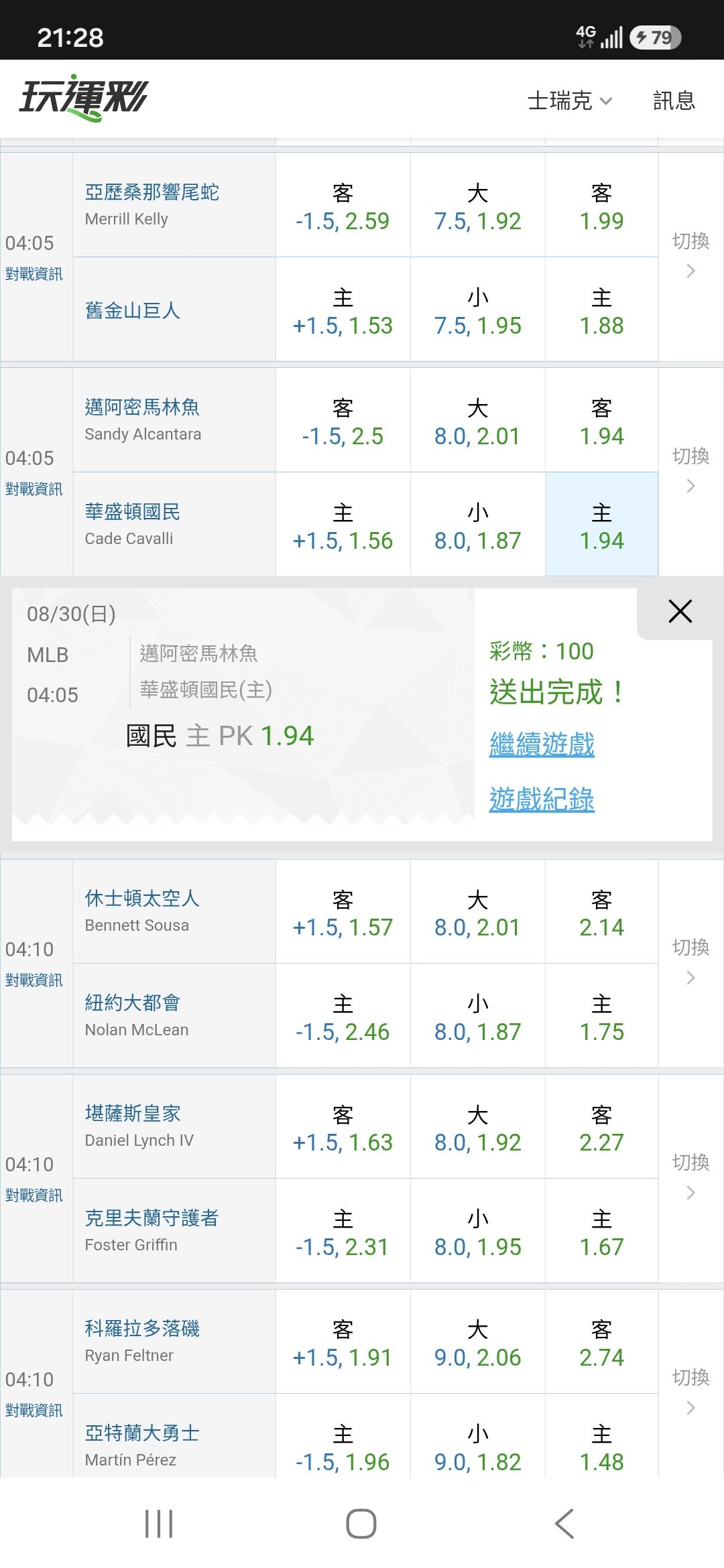Expand the 士瑞克 account dropdown

[x=570, y=101]
